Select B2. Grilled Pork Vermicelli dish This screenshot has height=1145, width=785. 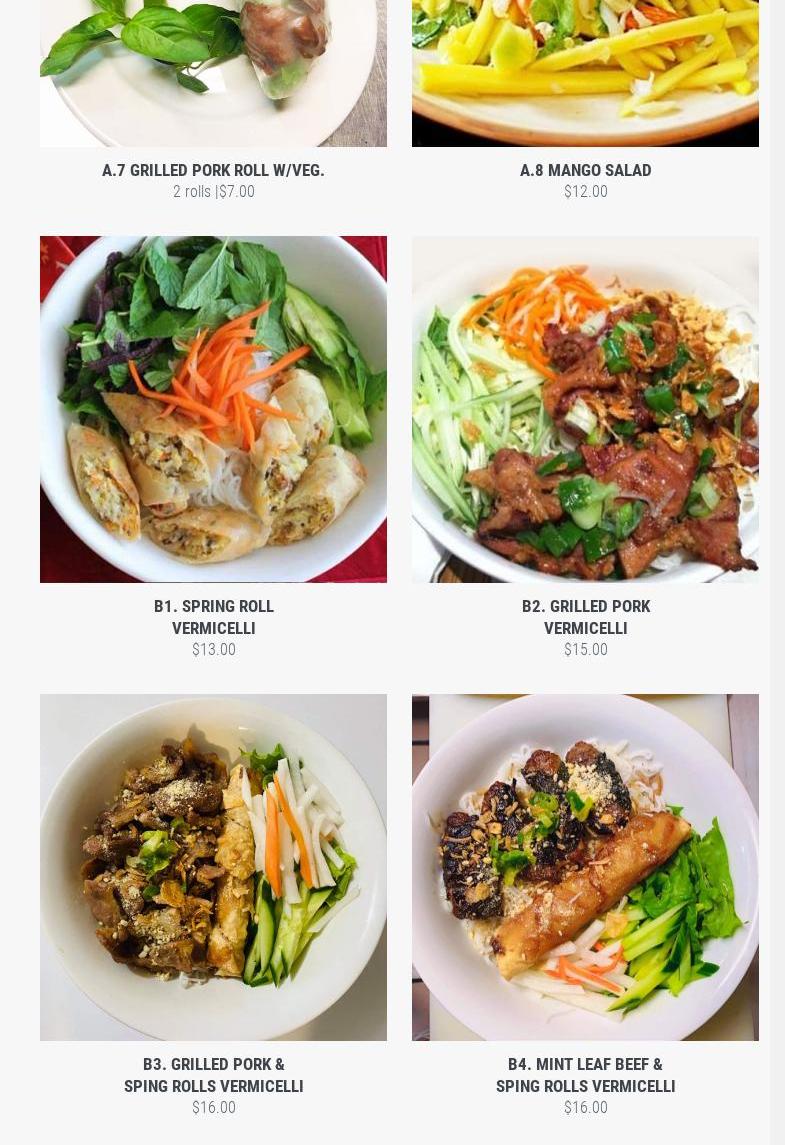coord(585,410)
